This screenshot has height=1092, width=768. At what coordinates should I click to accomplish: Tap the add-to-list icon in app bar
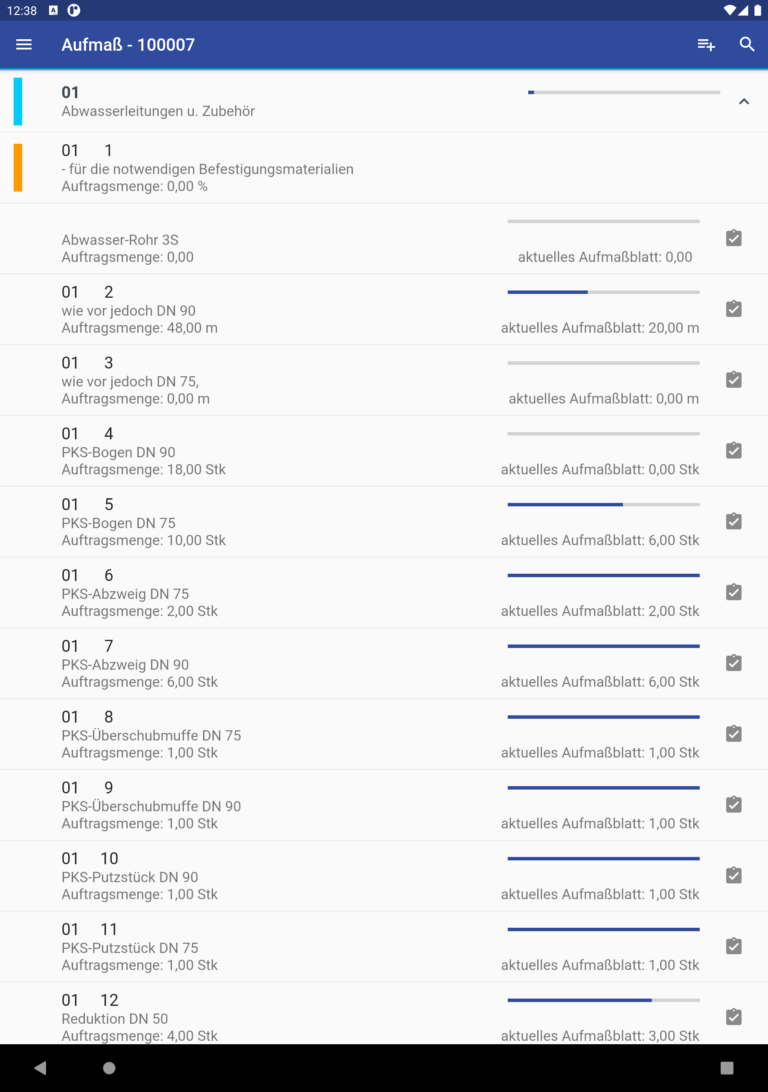(706, 45)
